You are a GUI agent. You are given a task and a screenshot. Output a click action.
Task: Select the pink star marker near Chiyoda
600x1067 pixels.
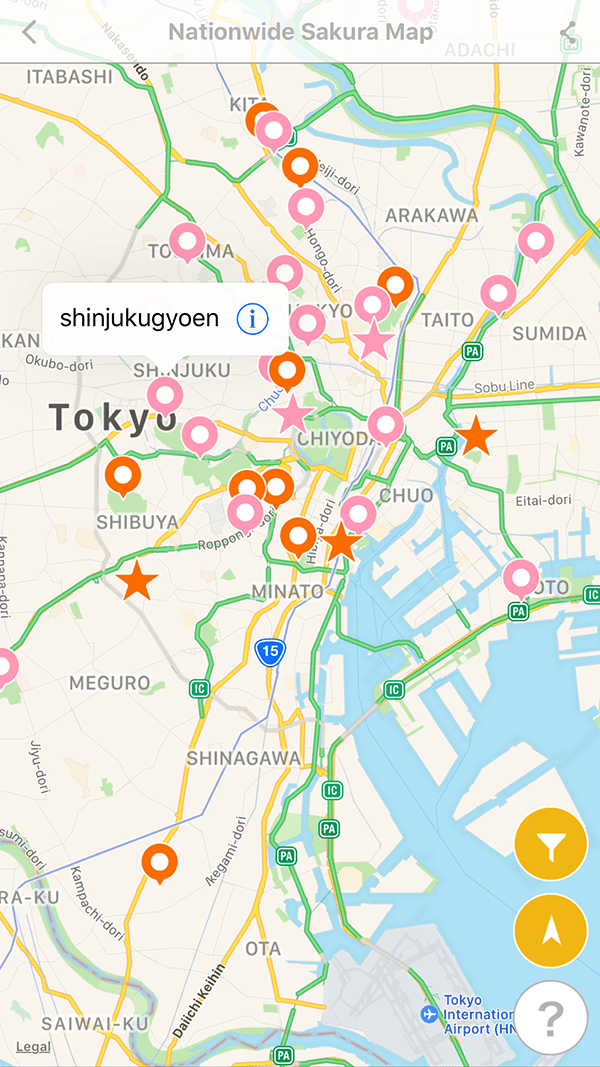(293, 414)
